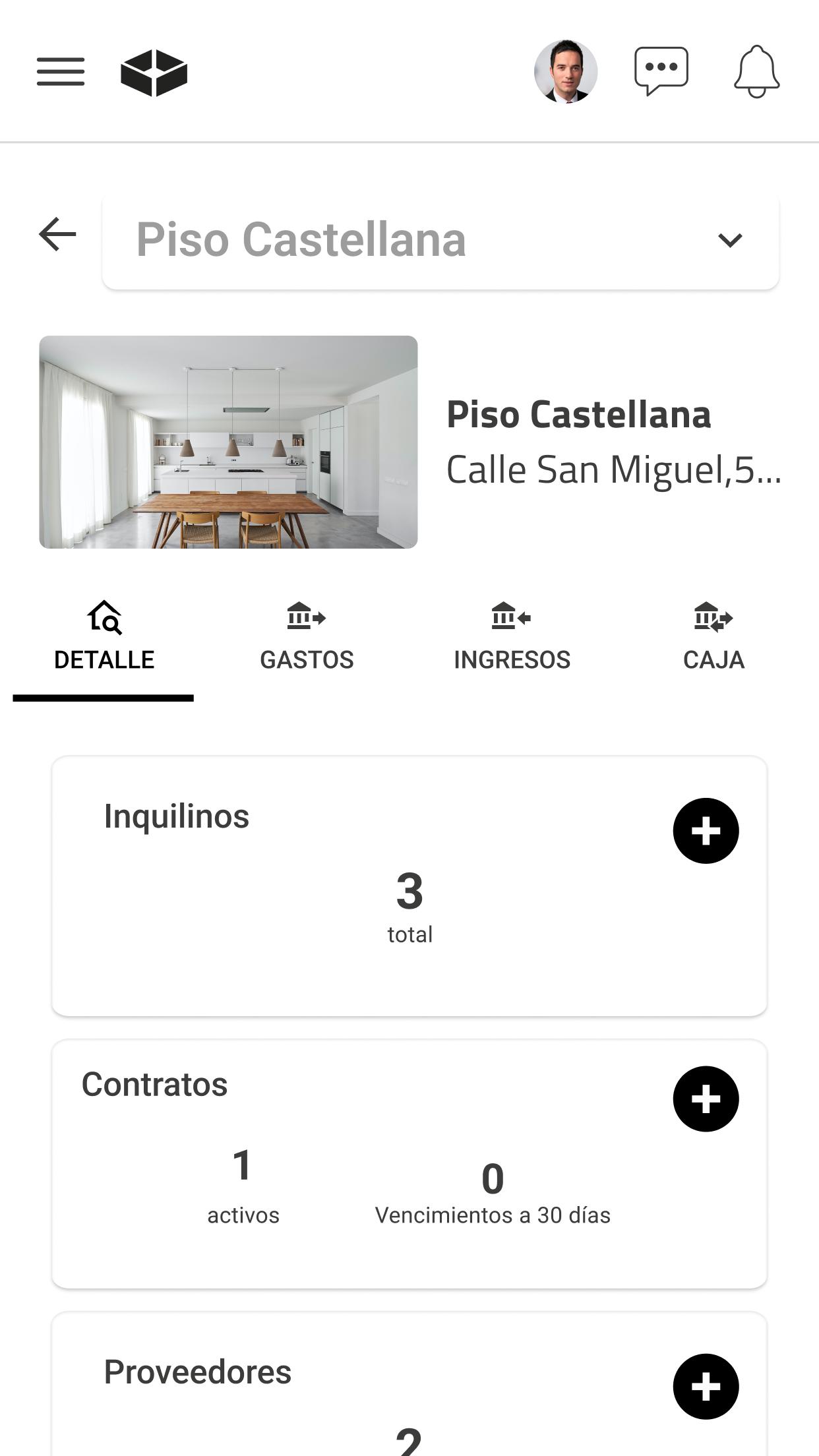Add a new proveedor with plus button

706,1387
